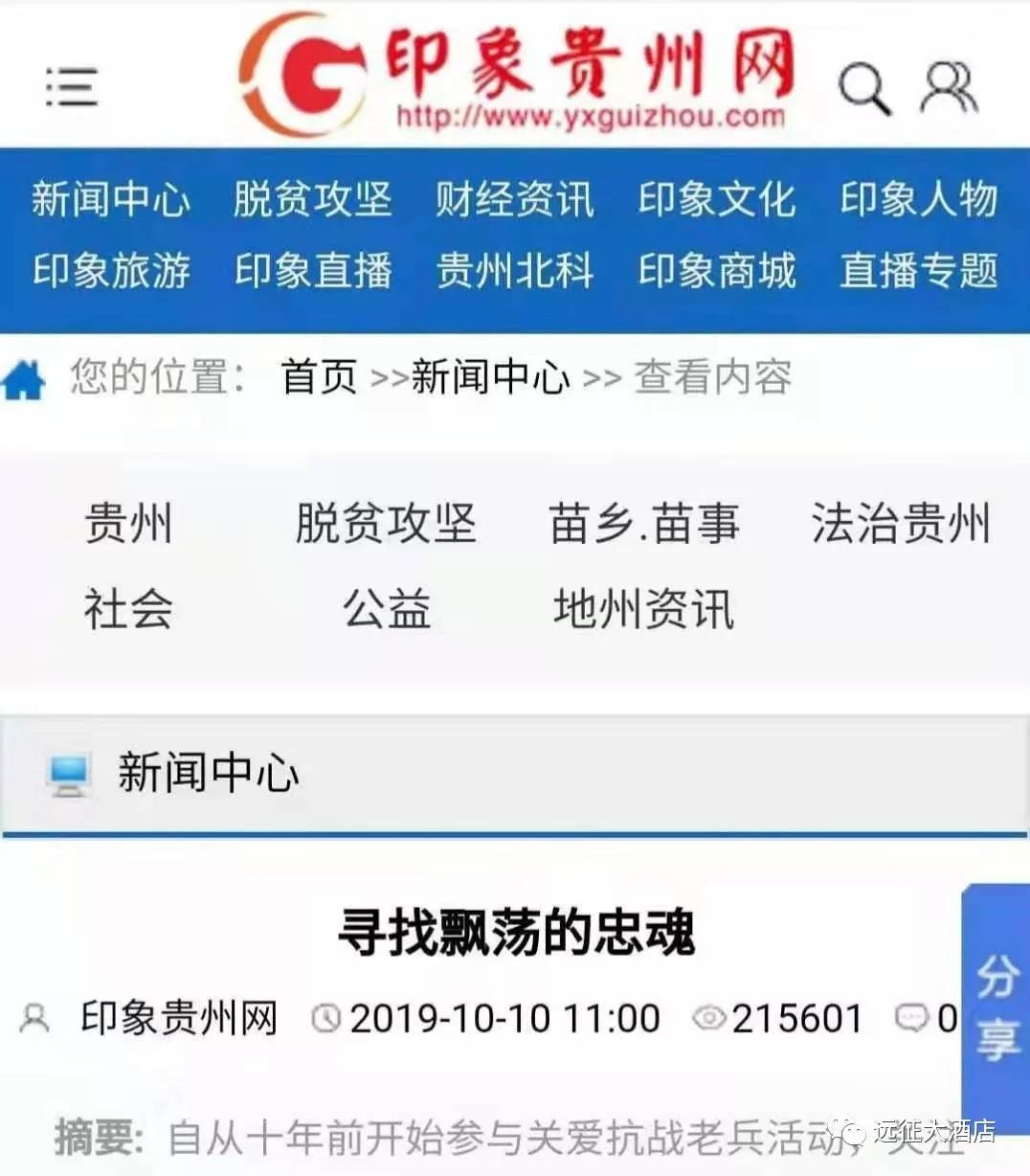Go to 财经资讯 section
Image resolution: width=1030 pixels, height=1176 pixels.
[x=515, y=199]
